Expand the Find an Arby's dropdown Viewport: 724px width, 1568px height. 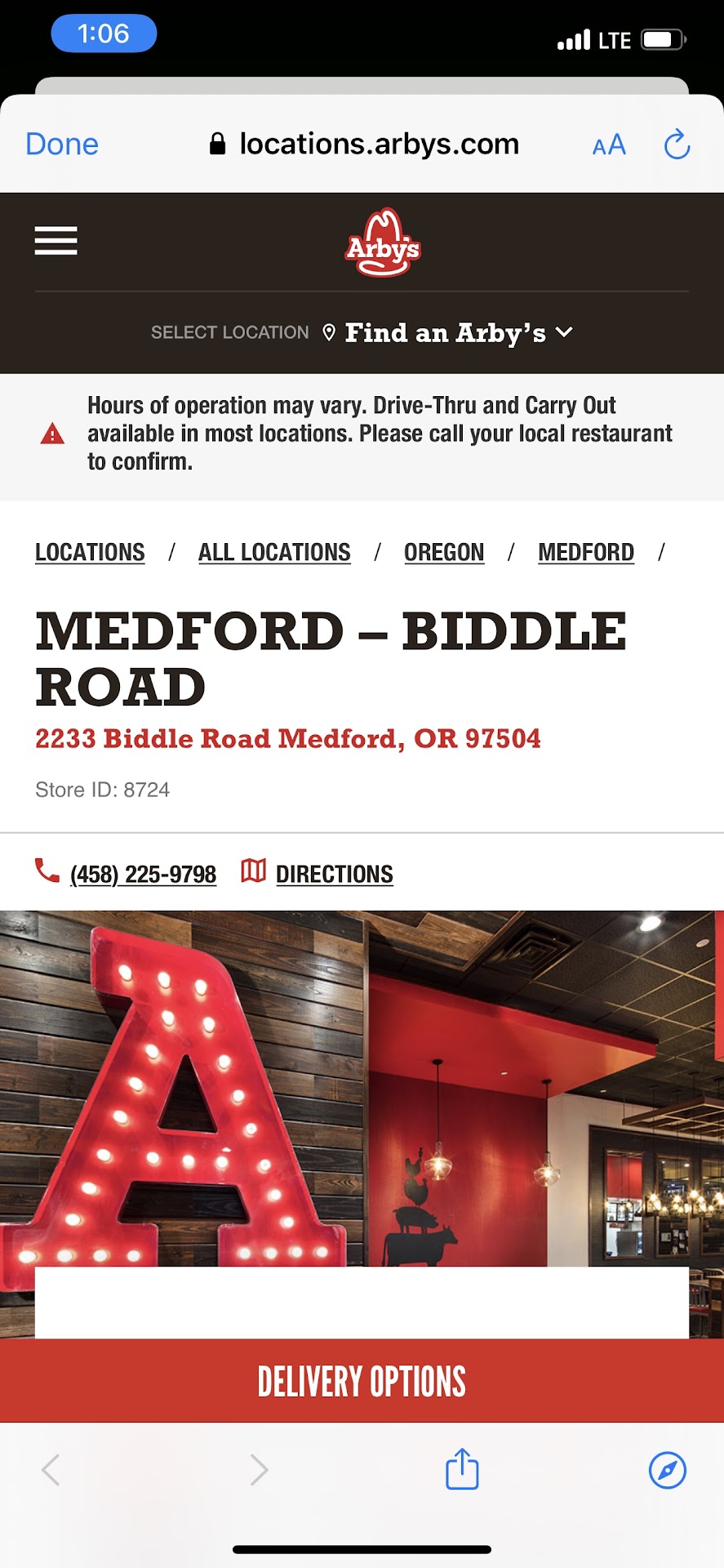click(458, 332)
